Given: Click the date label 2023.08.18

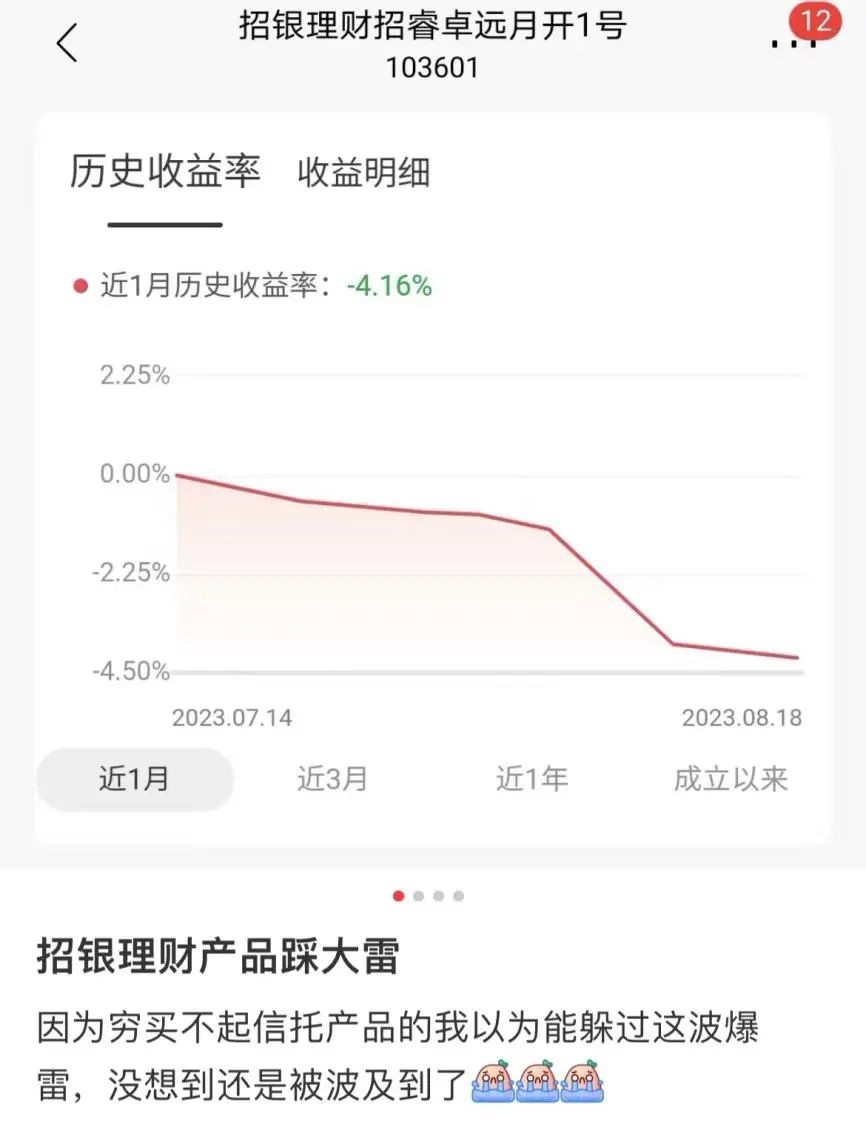Looking at the screenshot, I should 740,717.
